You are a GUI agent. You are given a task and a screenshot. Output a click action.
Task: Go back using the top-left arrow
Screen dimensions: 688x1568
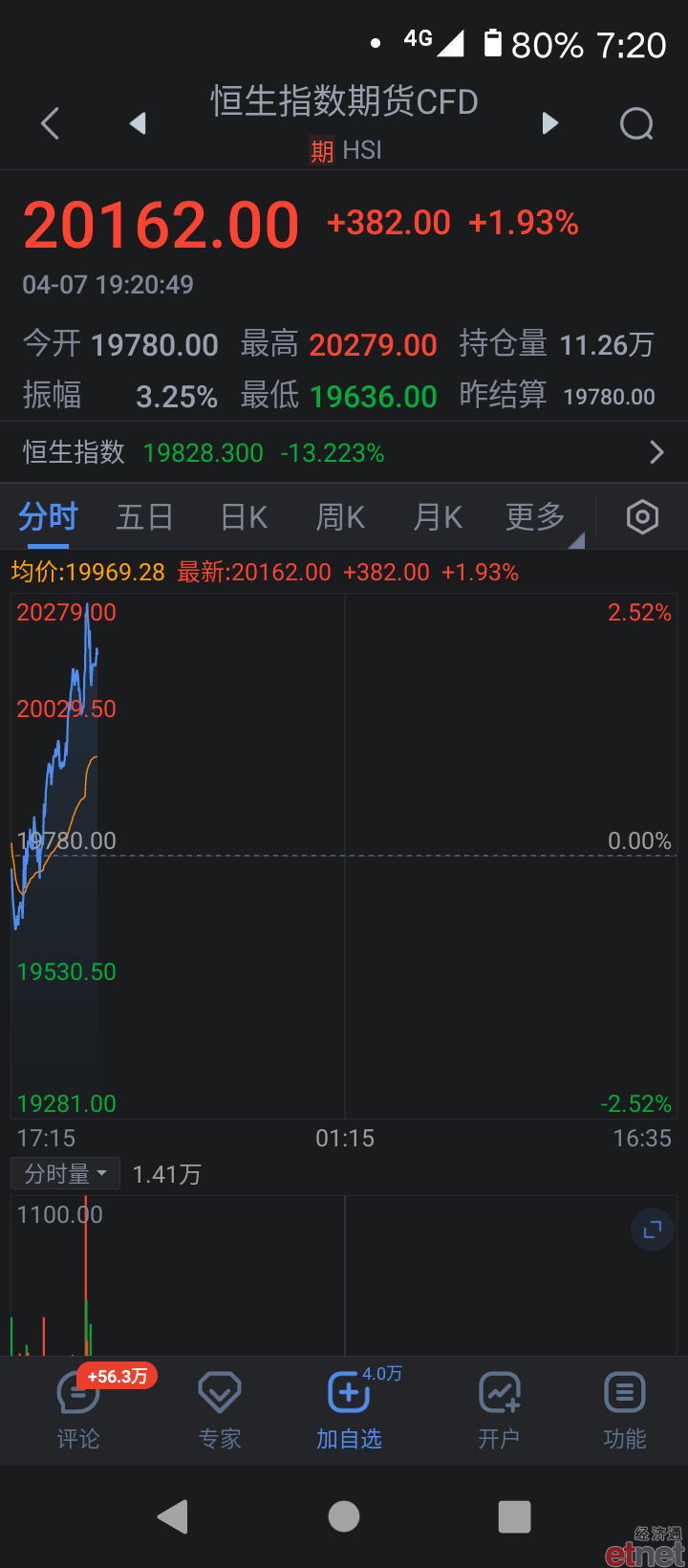[x=51, y=123]
